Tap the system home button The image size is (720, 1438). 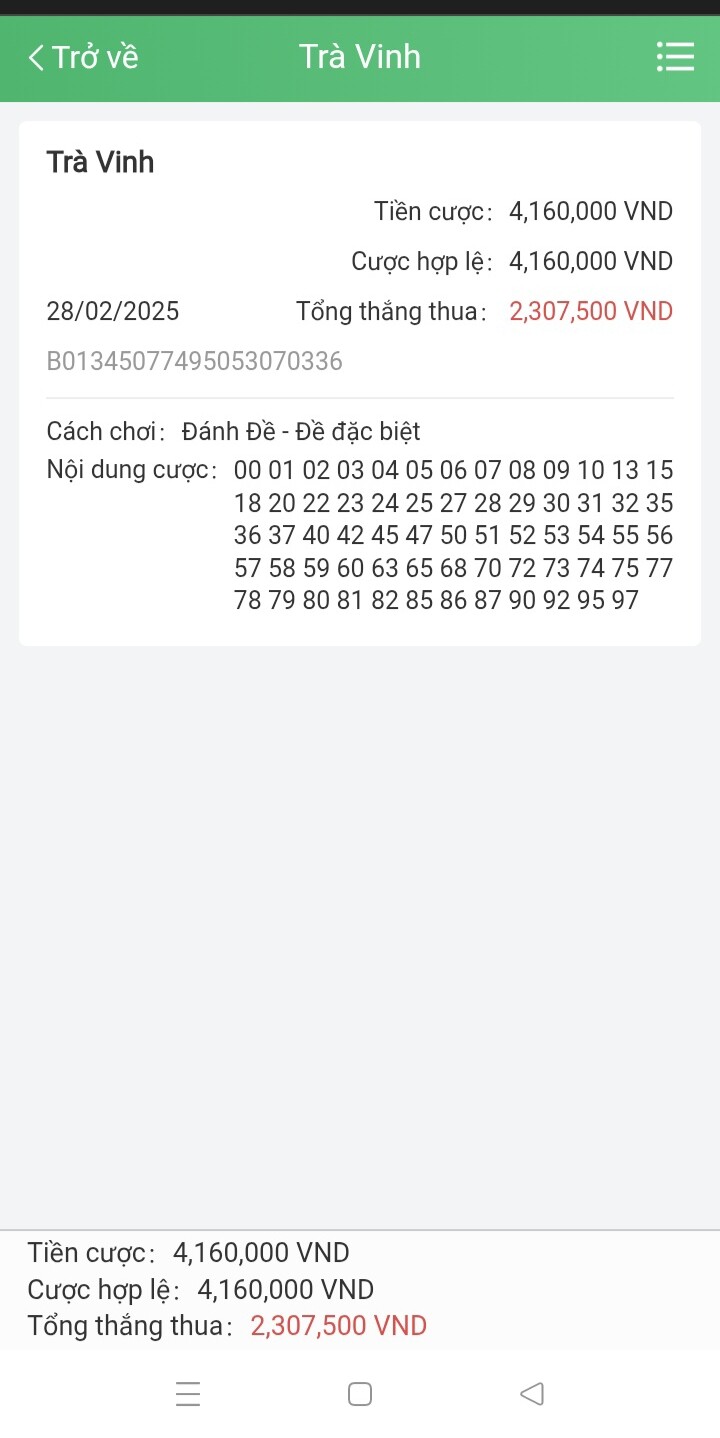pyautogui.click(x=360, y=1393)
